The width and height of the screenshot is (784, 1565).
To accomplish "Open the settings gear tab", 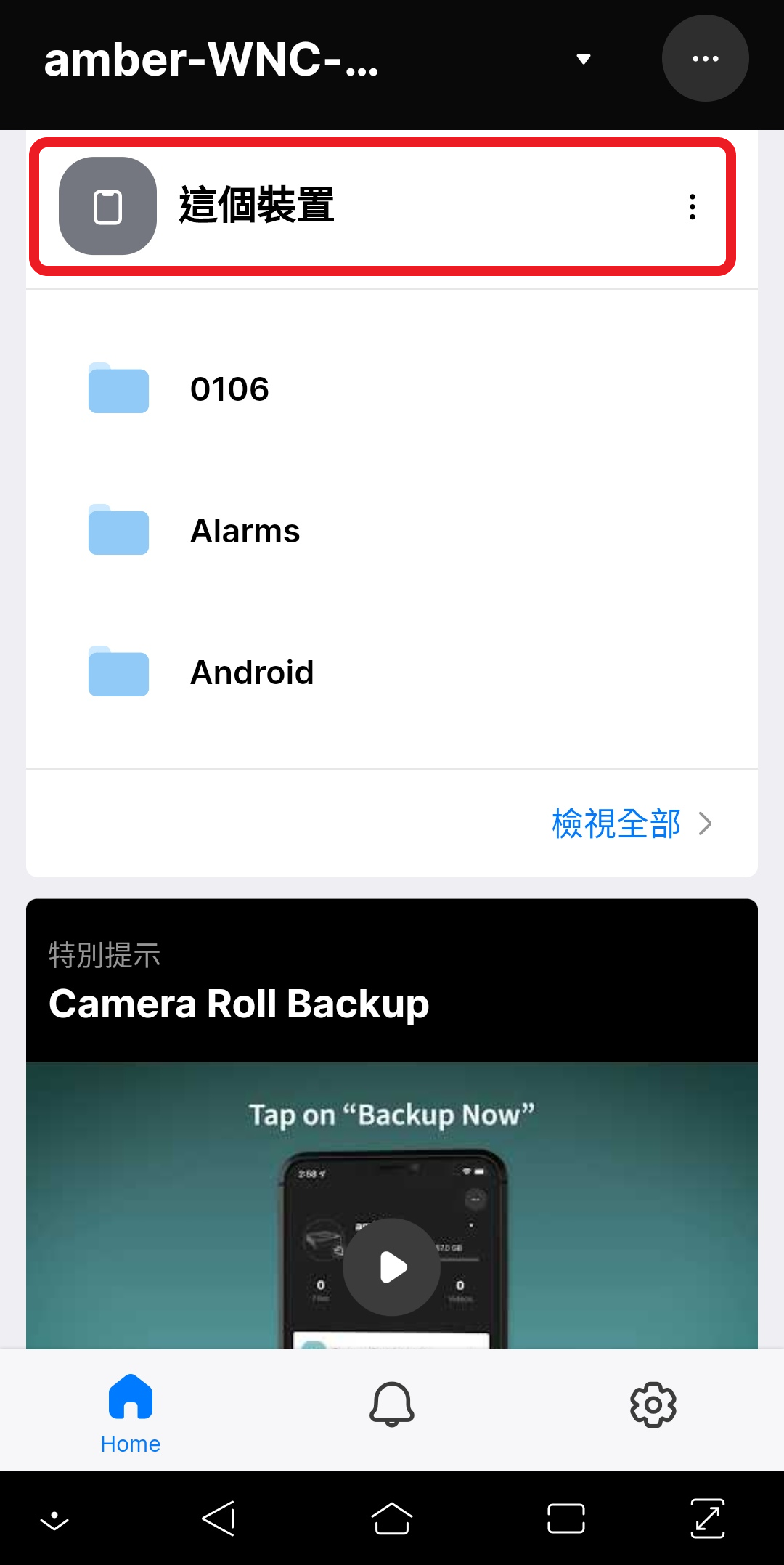I will click(653, 1405).
